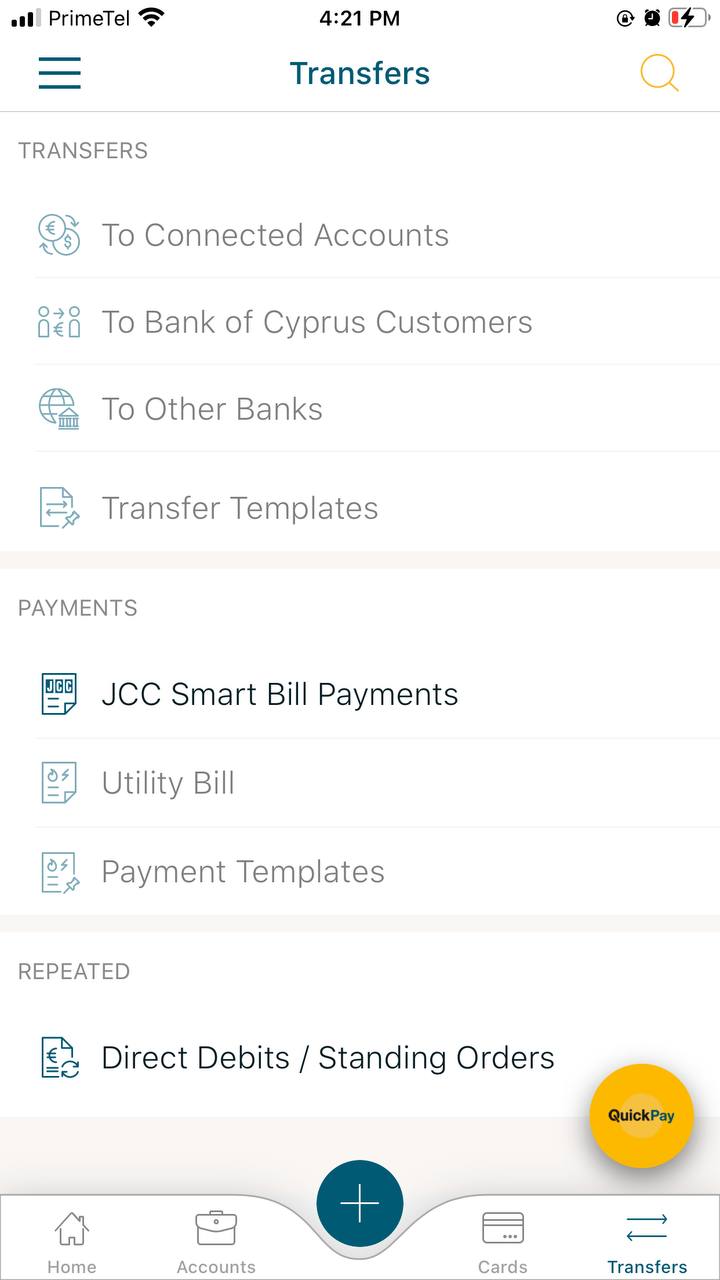
Task: Select Utility Bill payment
Action: pyautogui.click(x=168, y=783)
